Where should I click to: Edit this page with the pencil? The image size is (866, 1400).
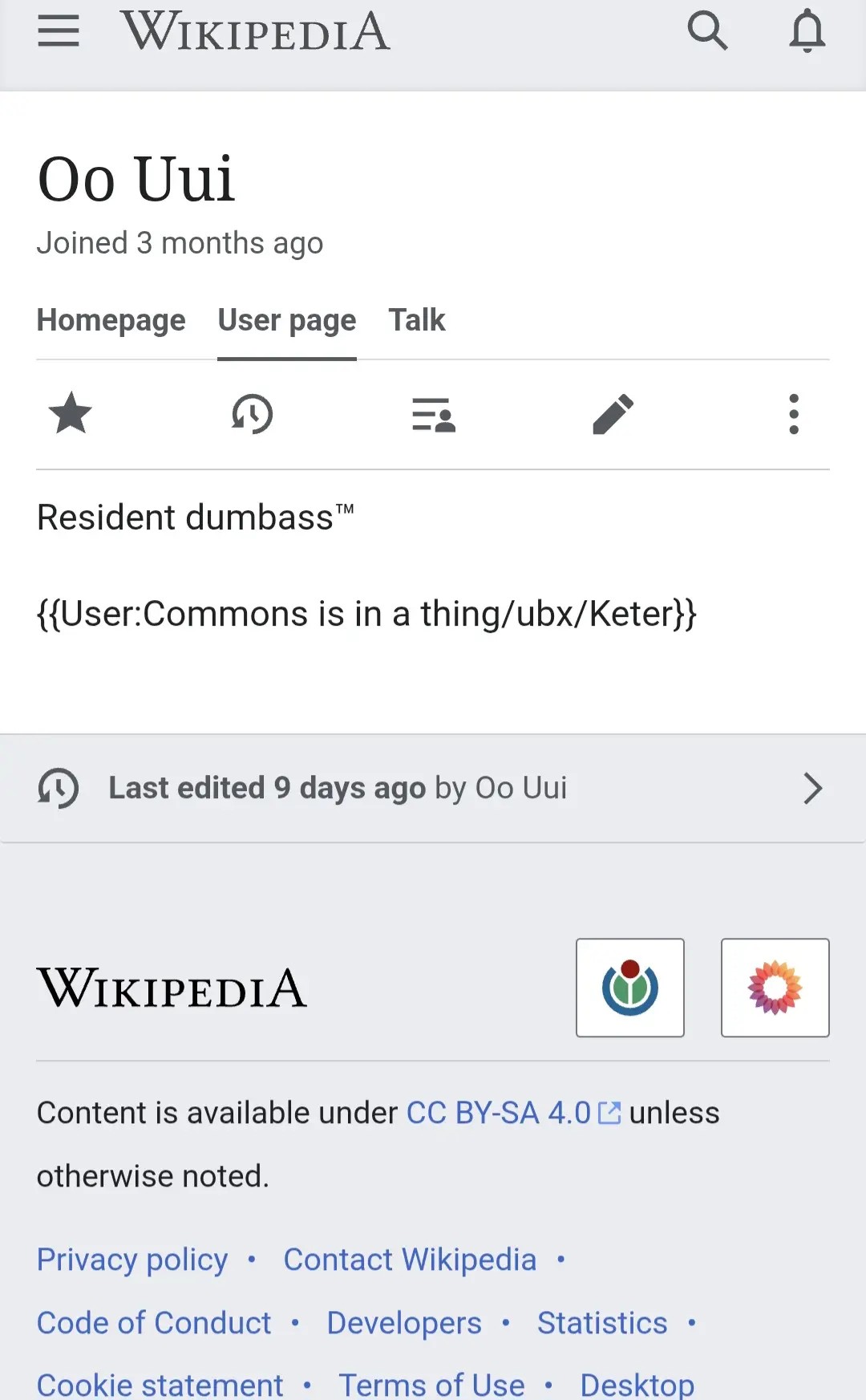click(x=613, y=414)
